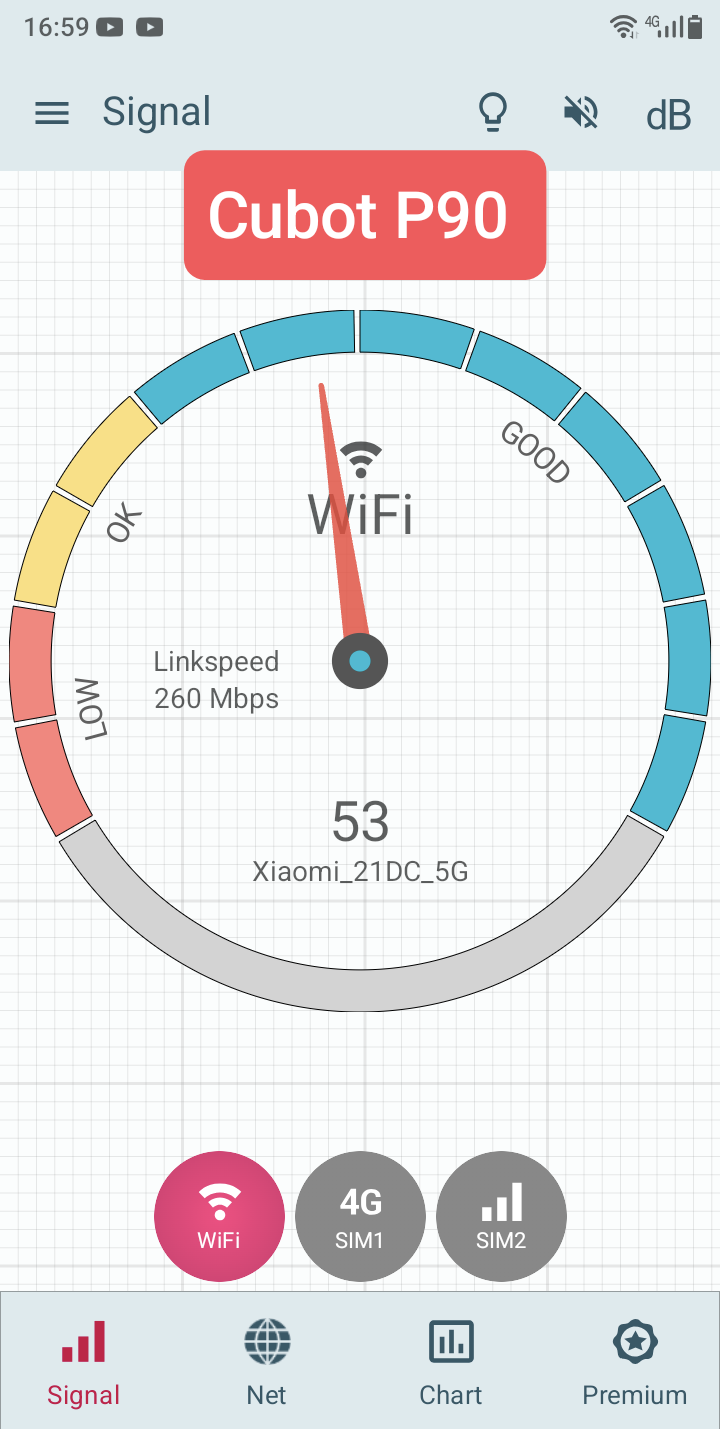Tap the lightbulb tips icon
The height and width of the screenshot is (1429, 720).
[x=492, y=113]
